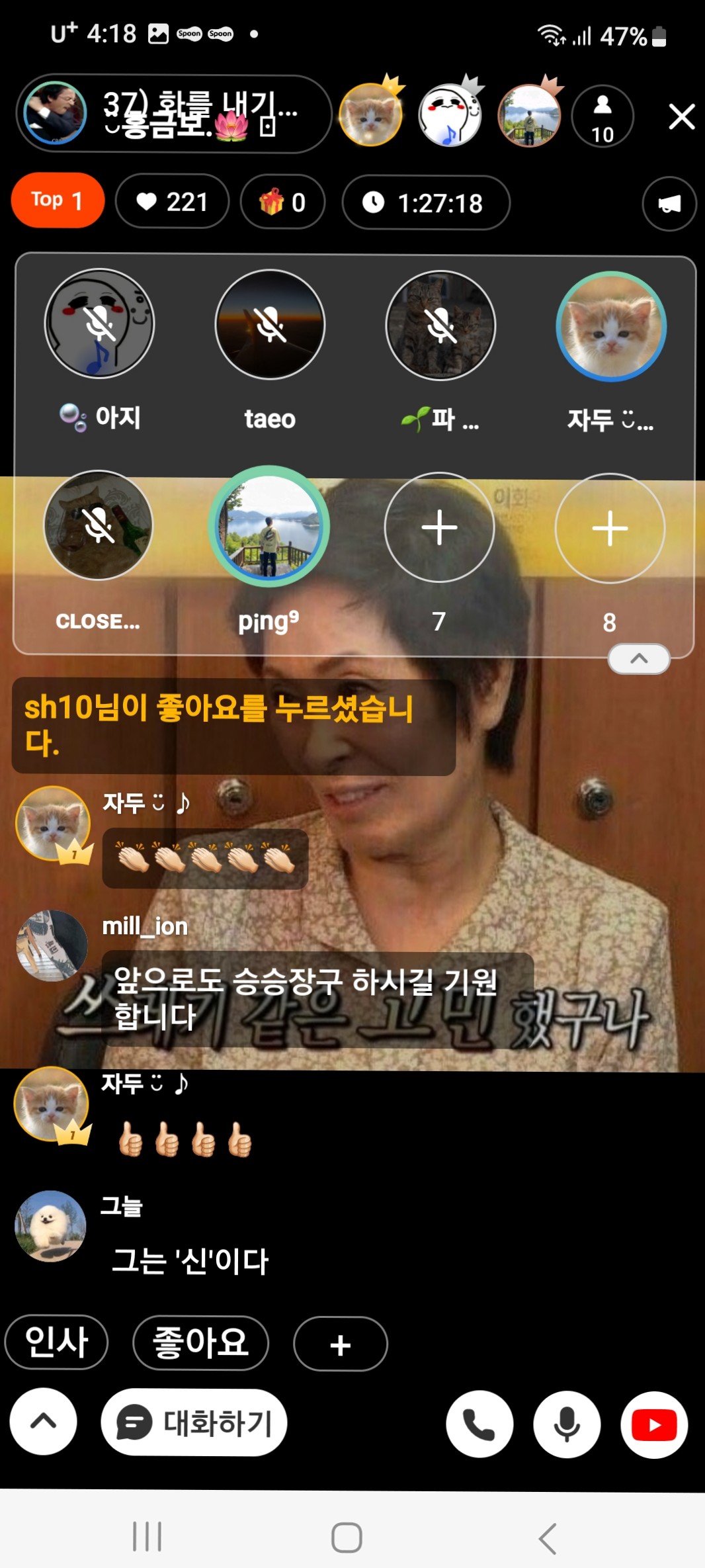
Task: Add a new quick message chip
Action: (x=340, y=1344)
